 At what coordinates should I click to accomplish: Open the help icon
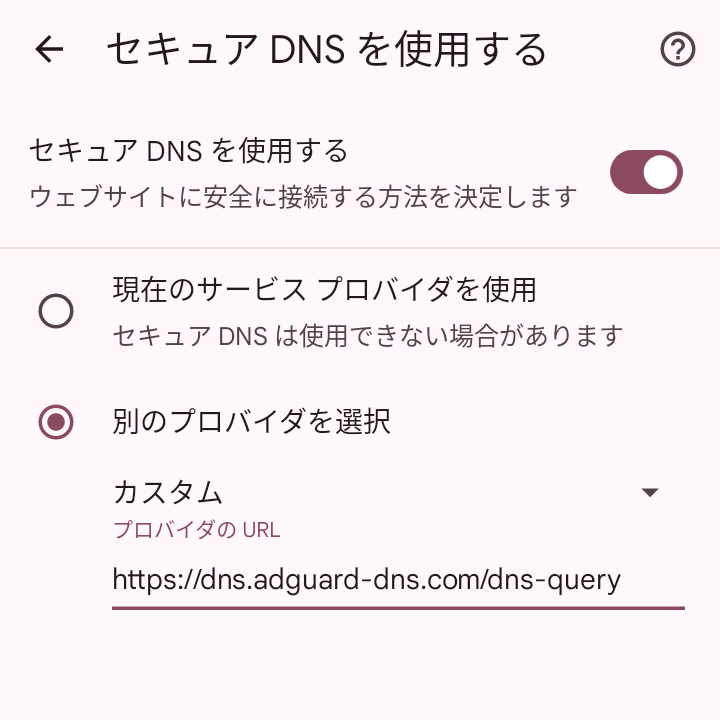coord(678,50)
